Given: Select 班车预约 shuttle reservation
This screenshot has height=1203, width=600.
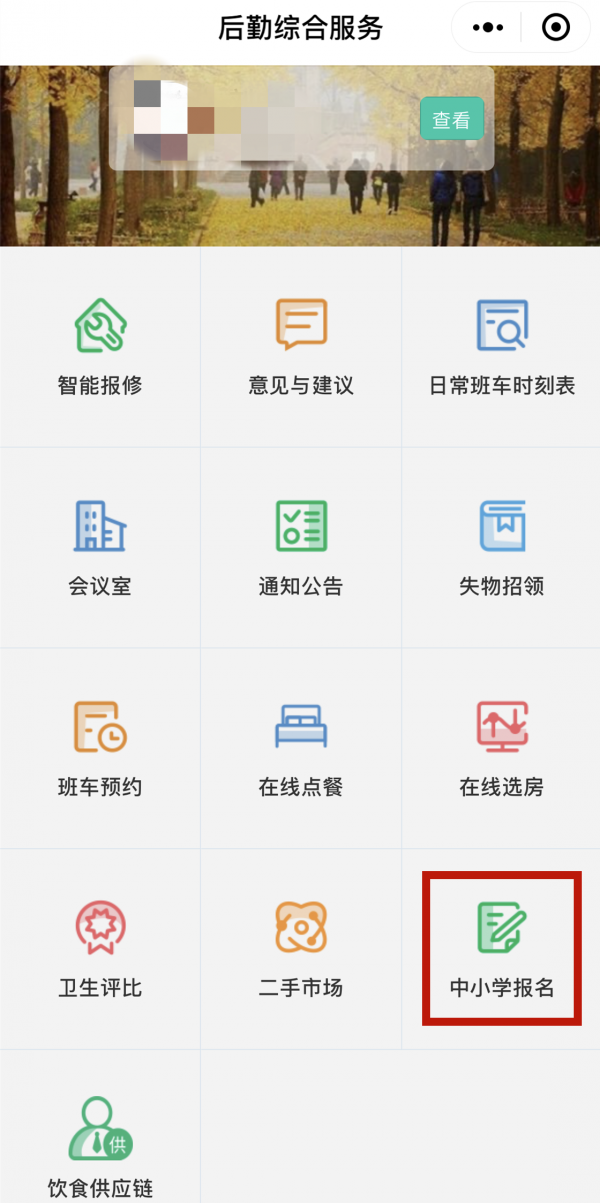Looking at the screenshot, I should [100, 748].
